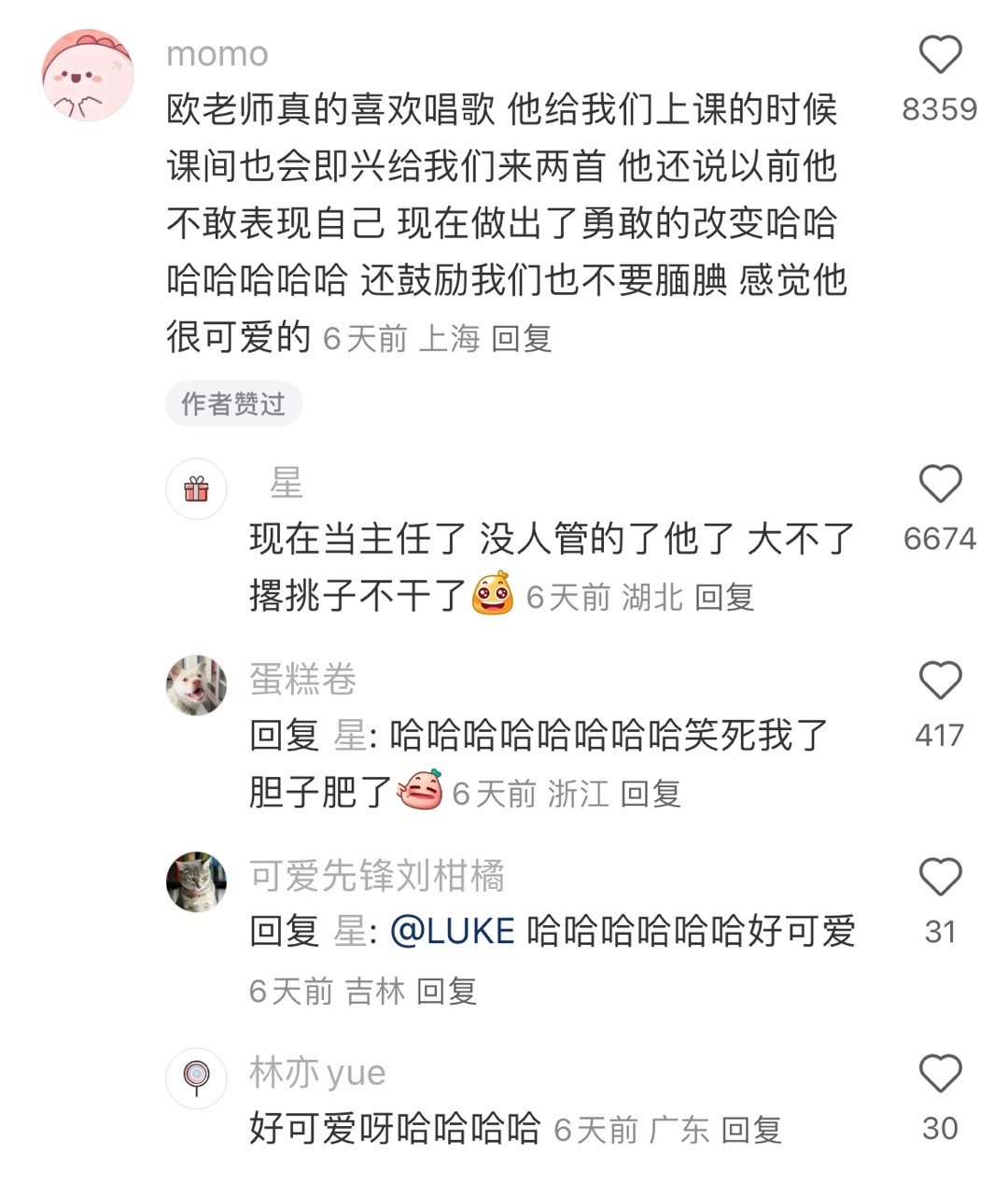Viewport: 1008px width, 1183px height.
Task: View 蛋糕卷's profile via username
Action: tap(303, 680)
